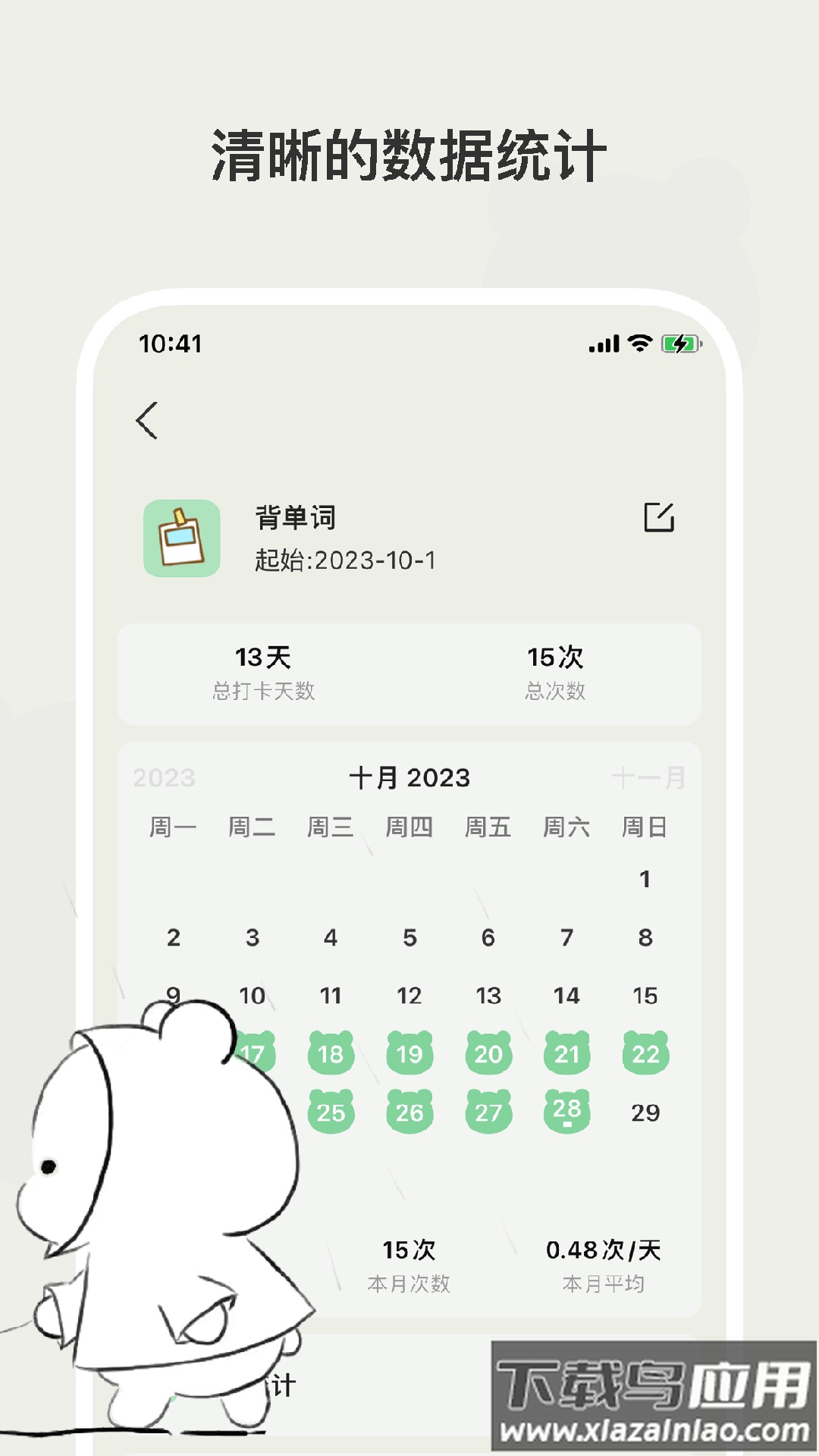The height and width of the screenshot is (1456, 819).
Task: Select the 周日 weekday column header
Action: tap(645, 827)
